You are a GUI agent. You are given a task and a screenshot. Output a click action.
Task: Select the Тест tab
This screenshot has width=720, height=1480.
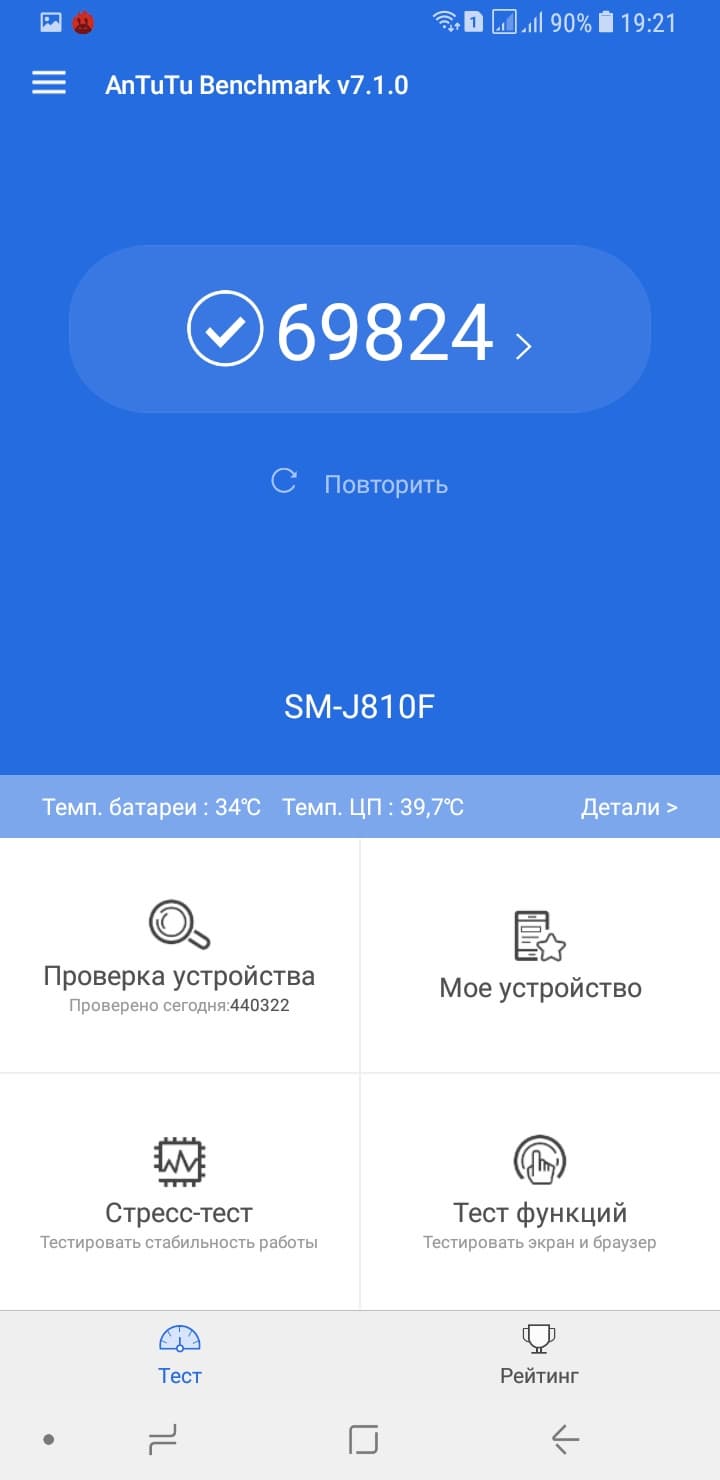coord(180,1355)
